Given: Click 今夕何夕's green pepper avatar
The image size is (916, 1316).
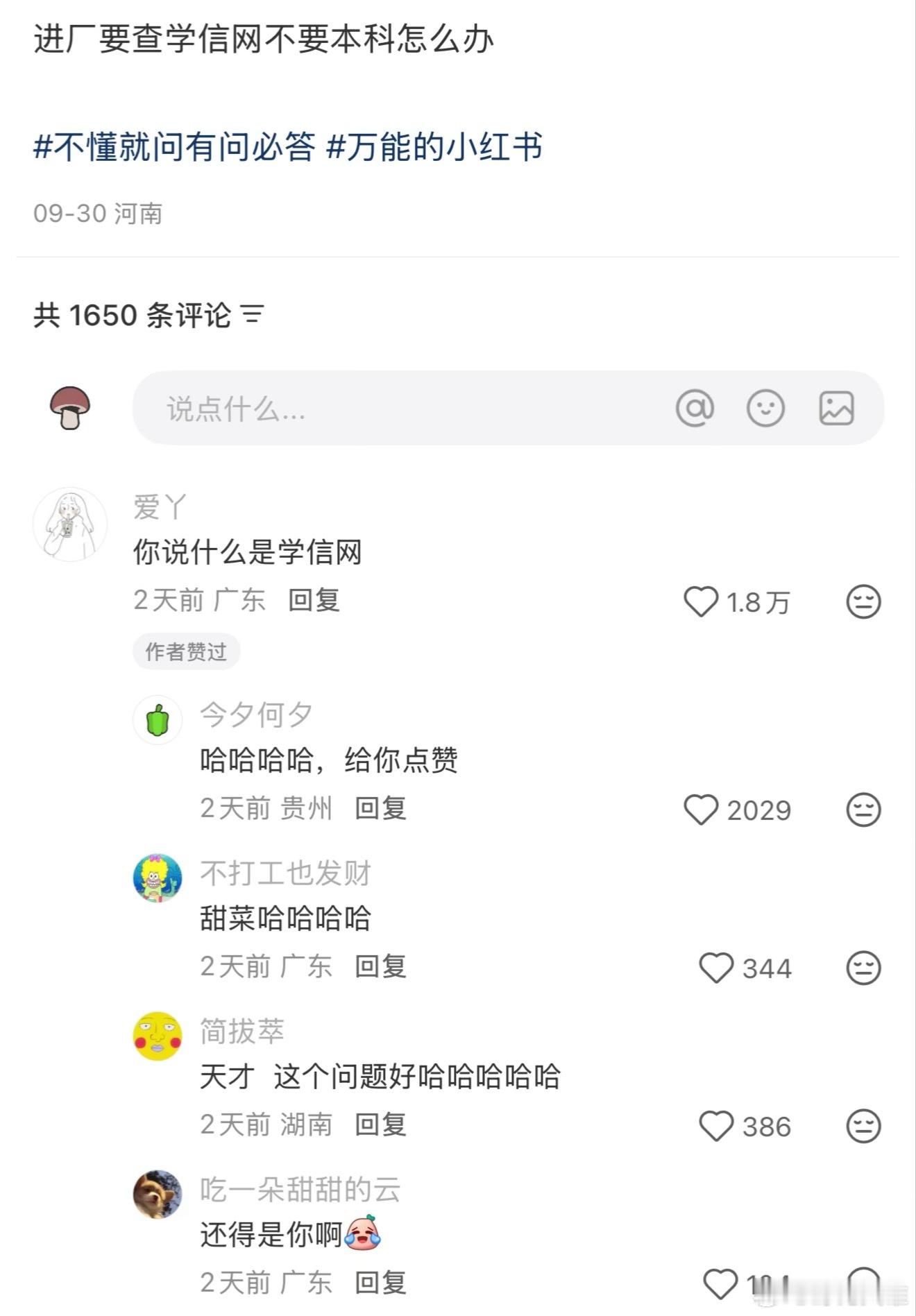Looking at the screenshot, I should (158, 720).
